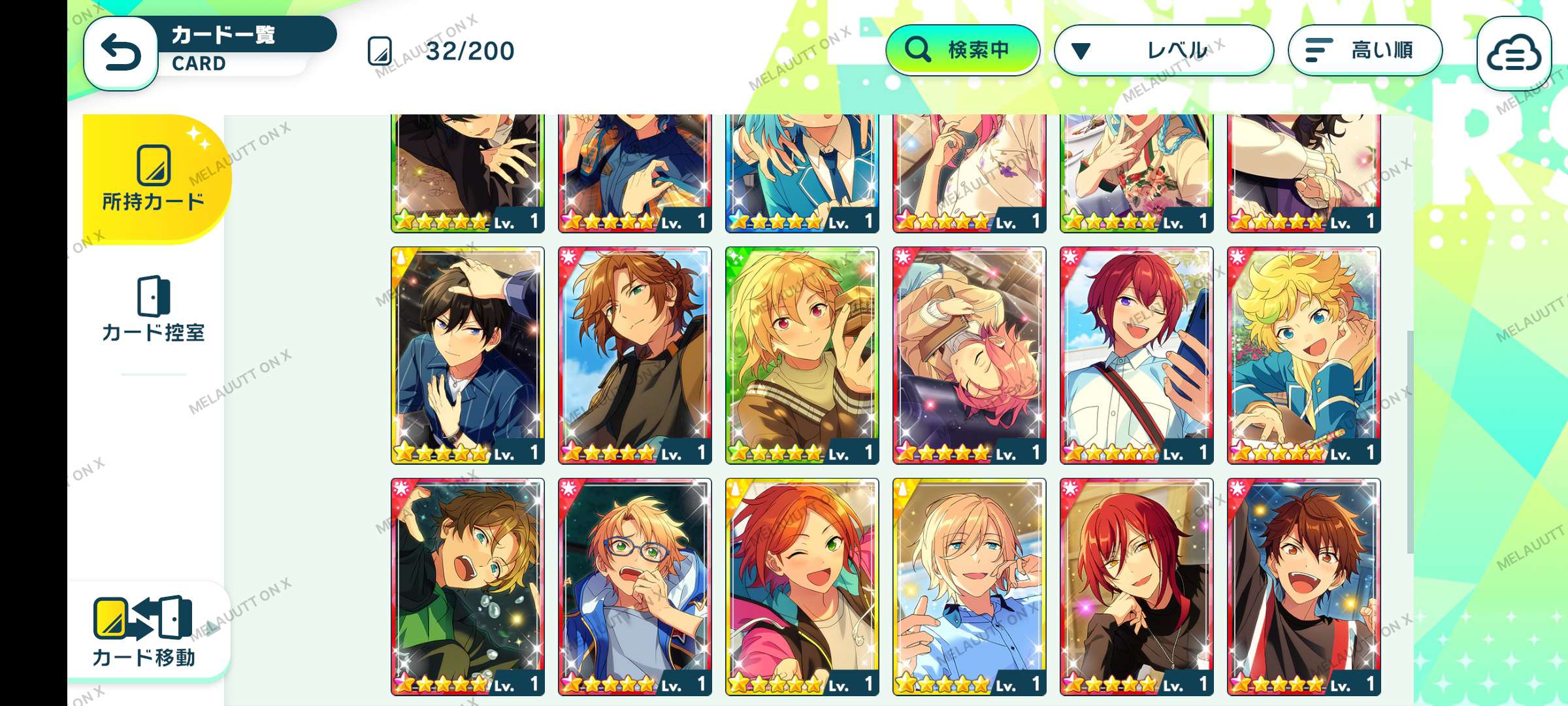Open the brown-haired boy with green eyes card
The height and width of the screenshot is (706, 1568).
click(634, 354)
